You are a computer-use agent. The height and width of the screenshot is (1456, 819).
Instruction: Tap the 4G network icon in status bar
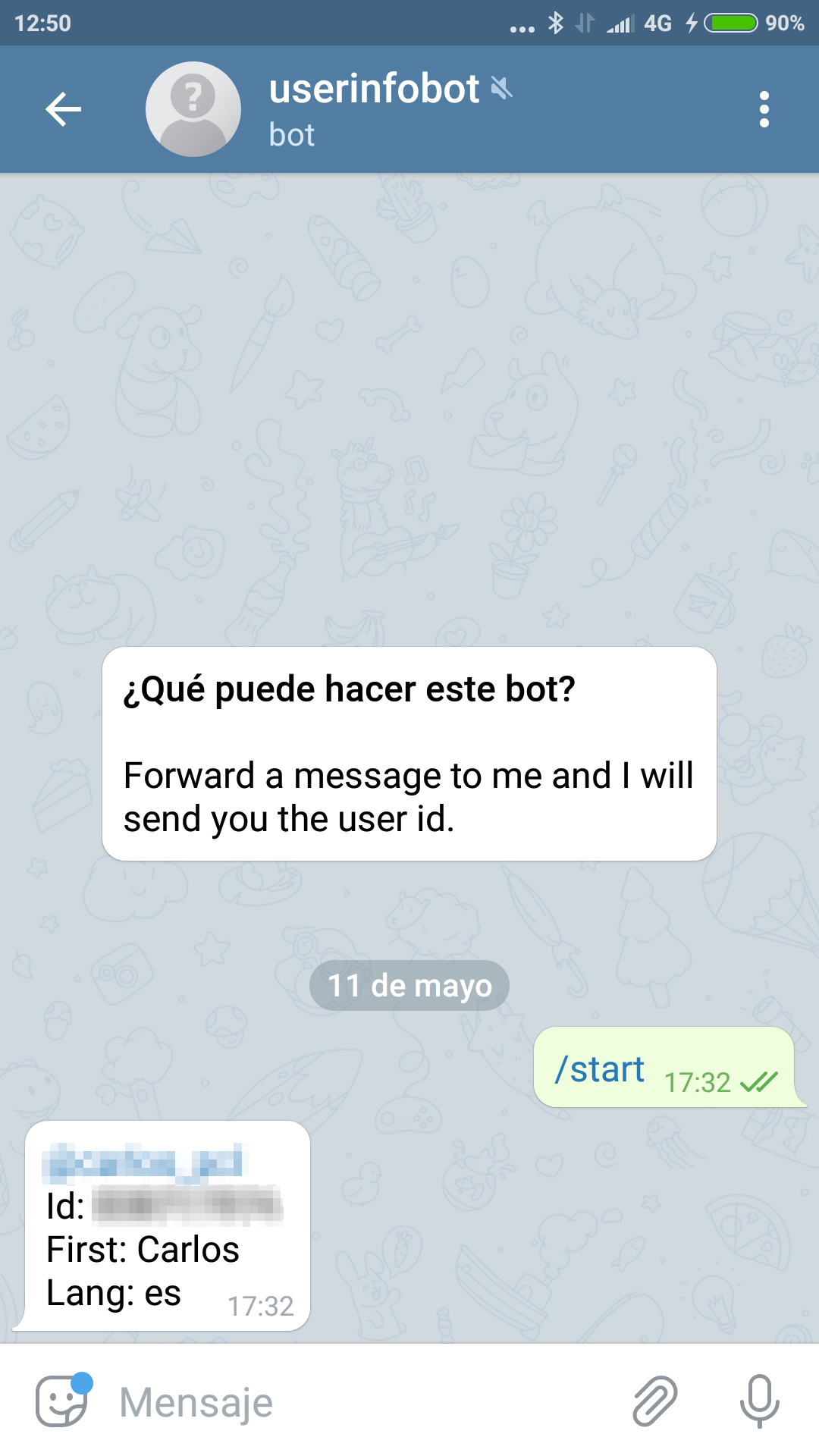[x=659, y=23]
